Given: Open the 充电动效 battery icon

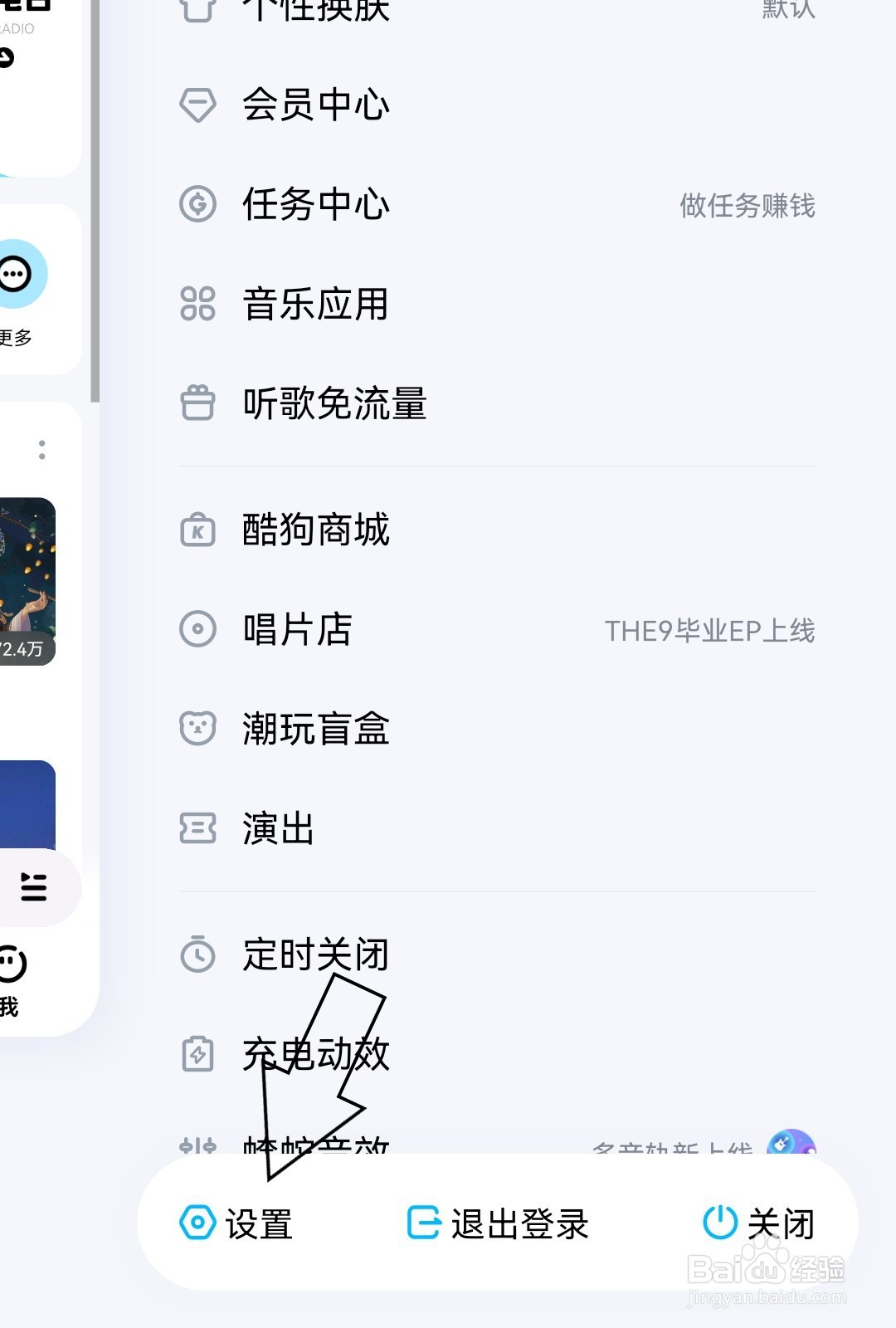Looking at the screenshot, I should [x=197, y=1055].
